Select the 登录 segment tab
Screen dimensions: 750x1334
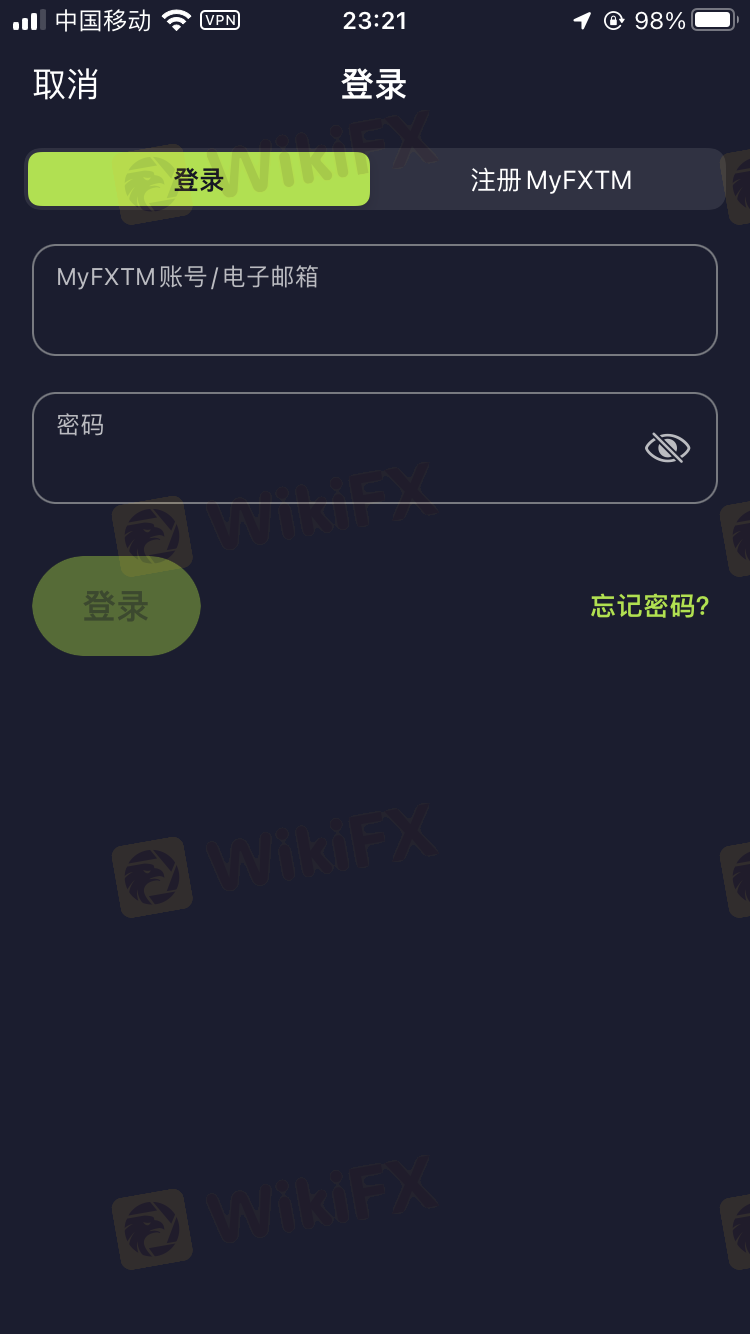click(x=199, y=180)
